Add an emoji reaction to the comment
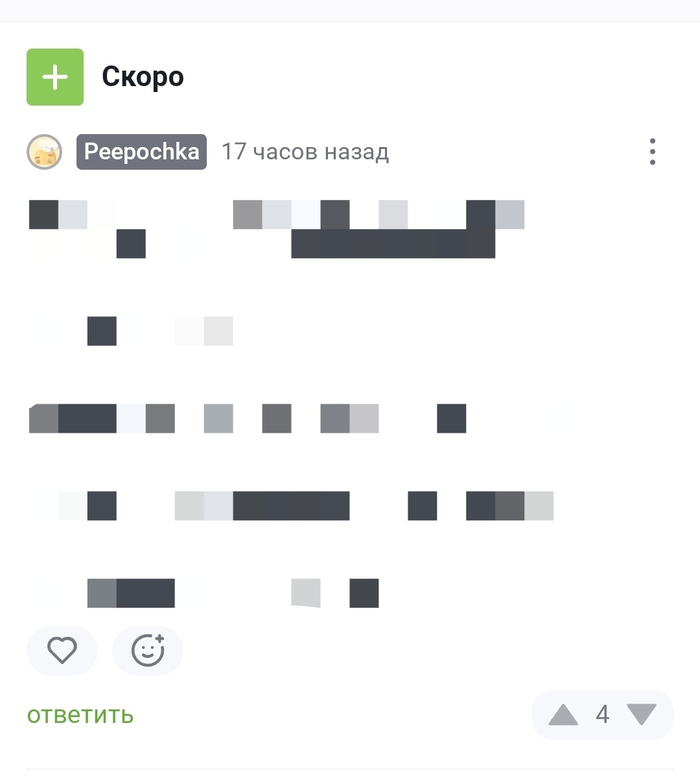 click(x=148, y=651)
